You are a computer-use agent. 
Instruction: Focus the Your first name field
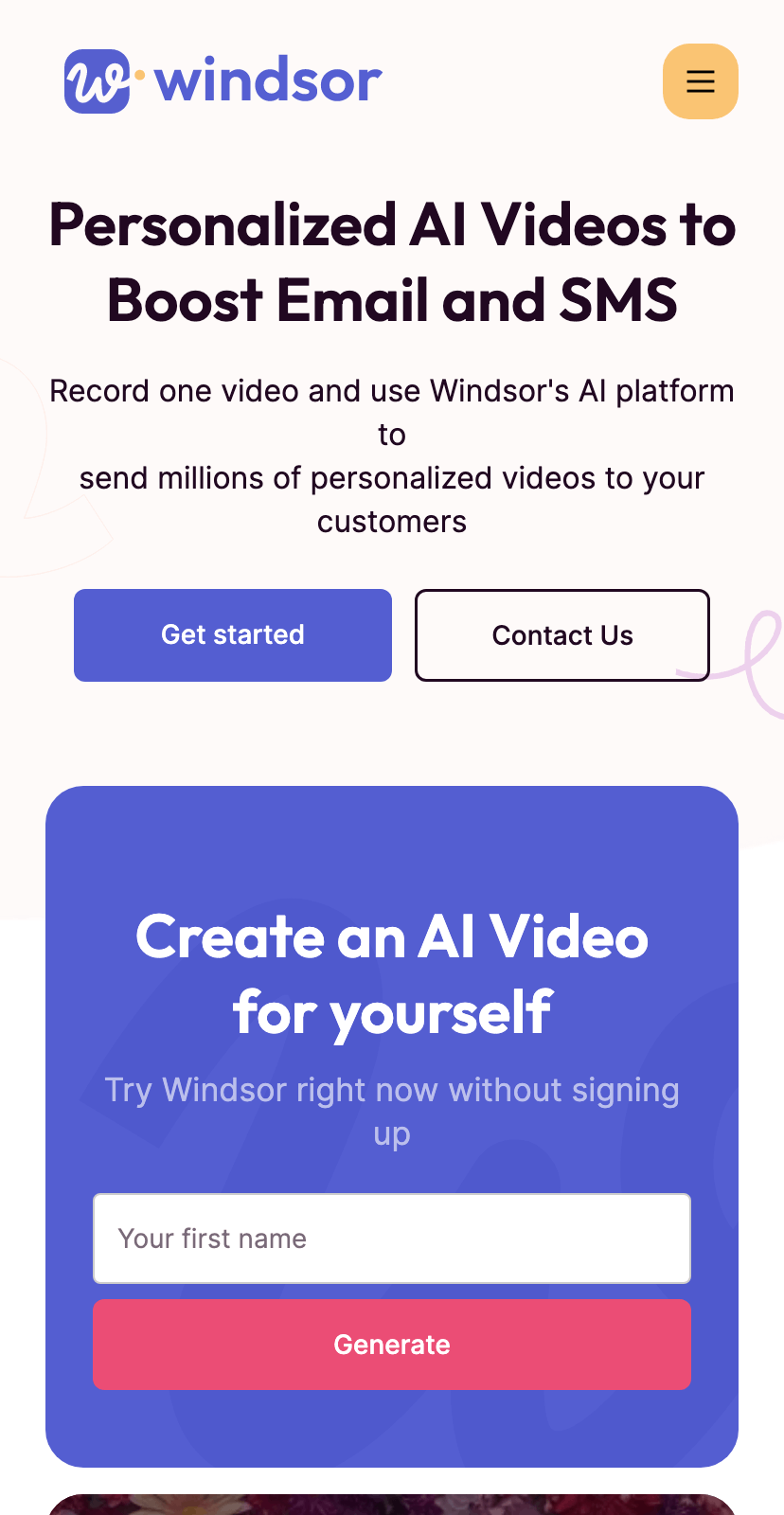pos(392,1239)
